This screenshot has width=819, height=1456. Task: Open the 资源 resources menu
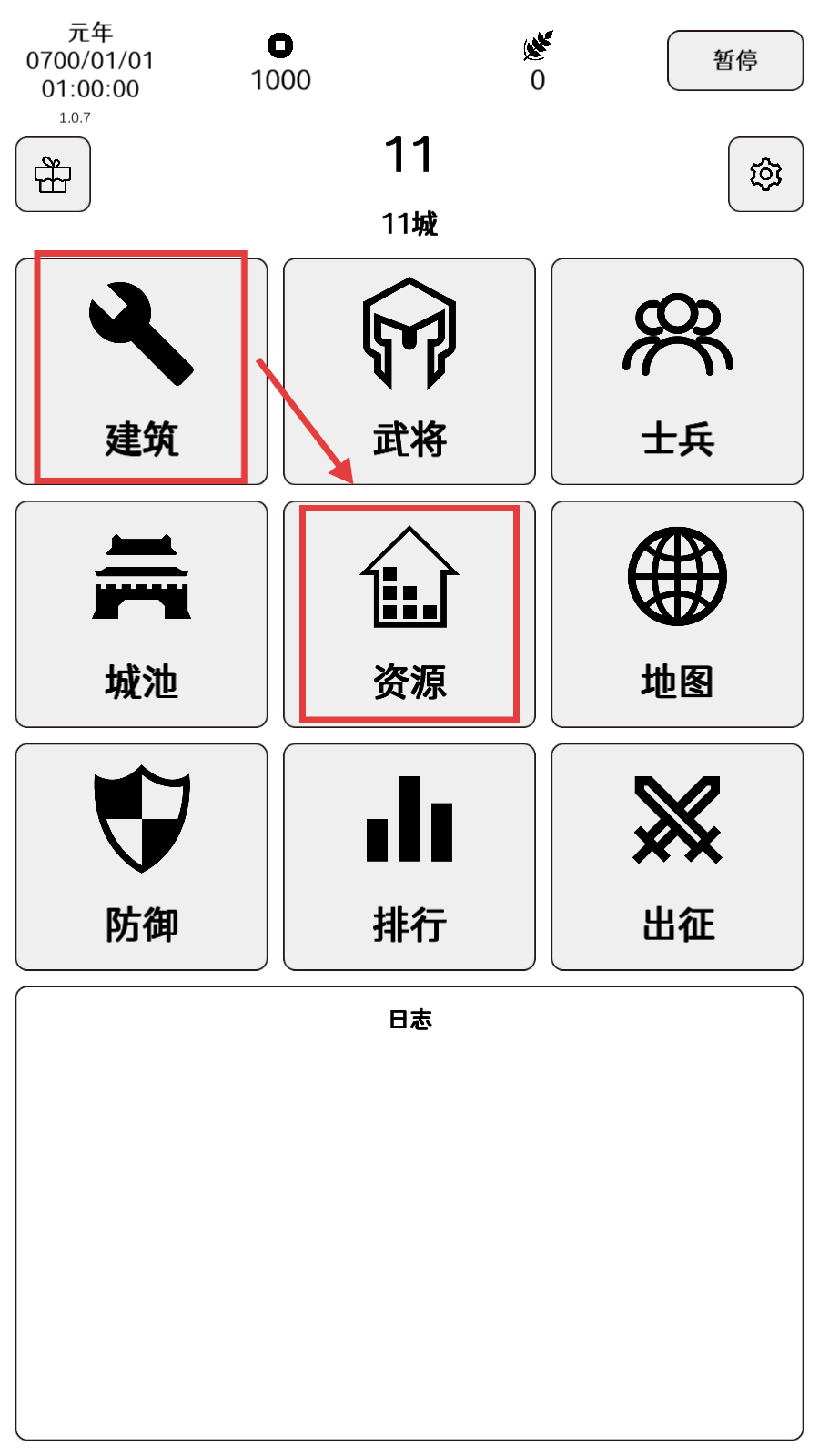coord(409,614)
